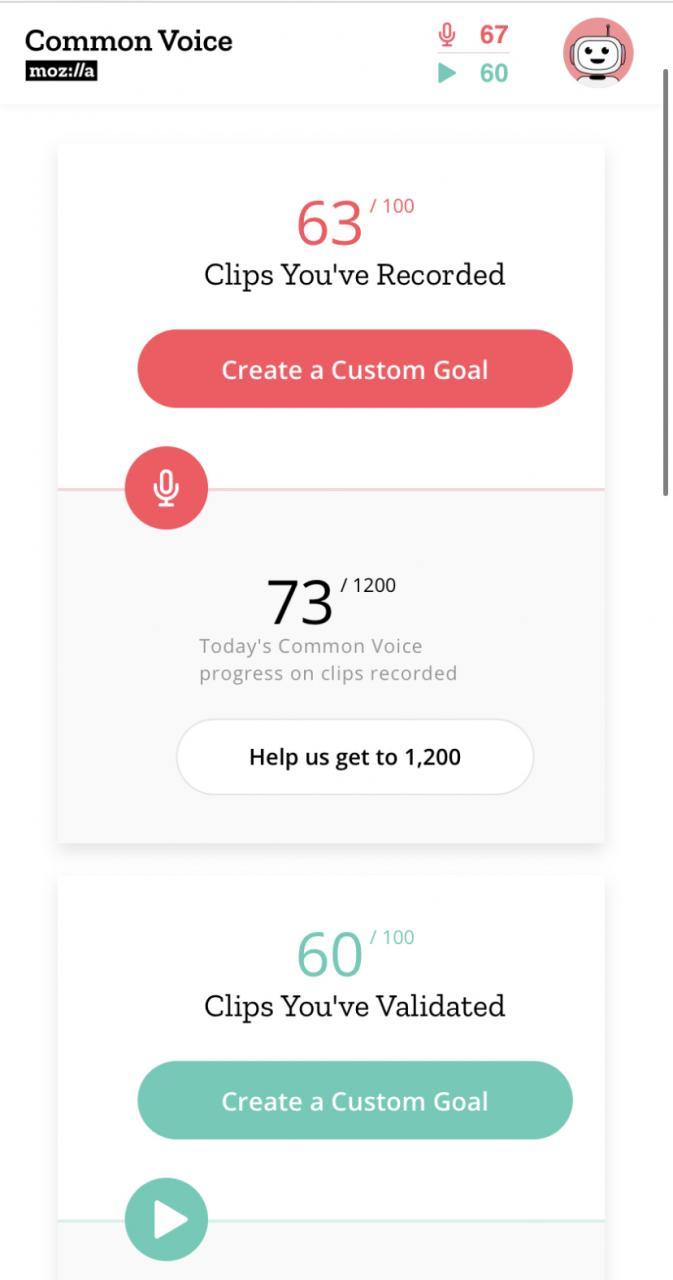
Task: Open the recorded clips counter showing 67
Action: [x=473, y=35]
